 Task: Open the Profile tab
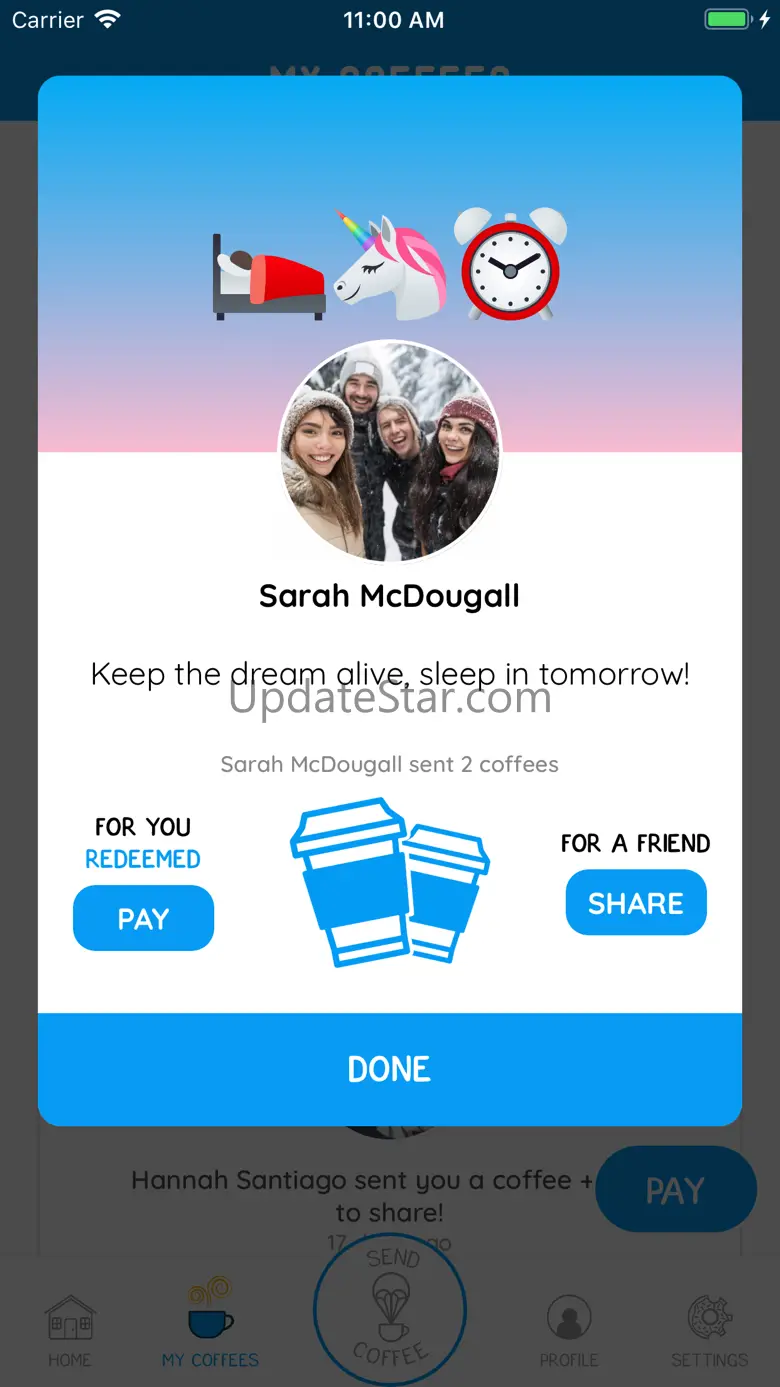[x=569, y=1330]
